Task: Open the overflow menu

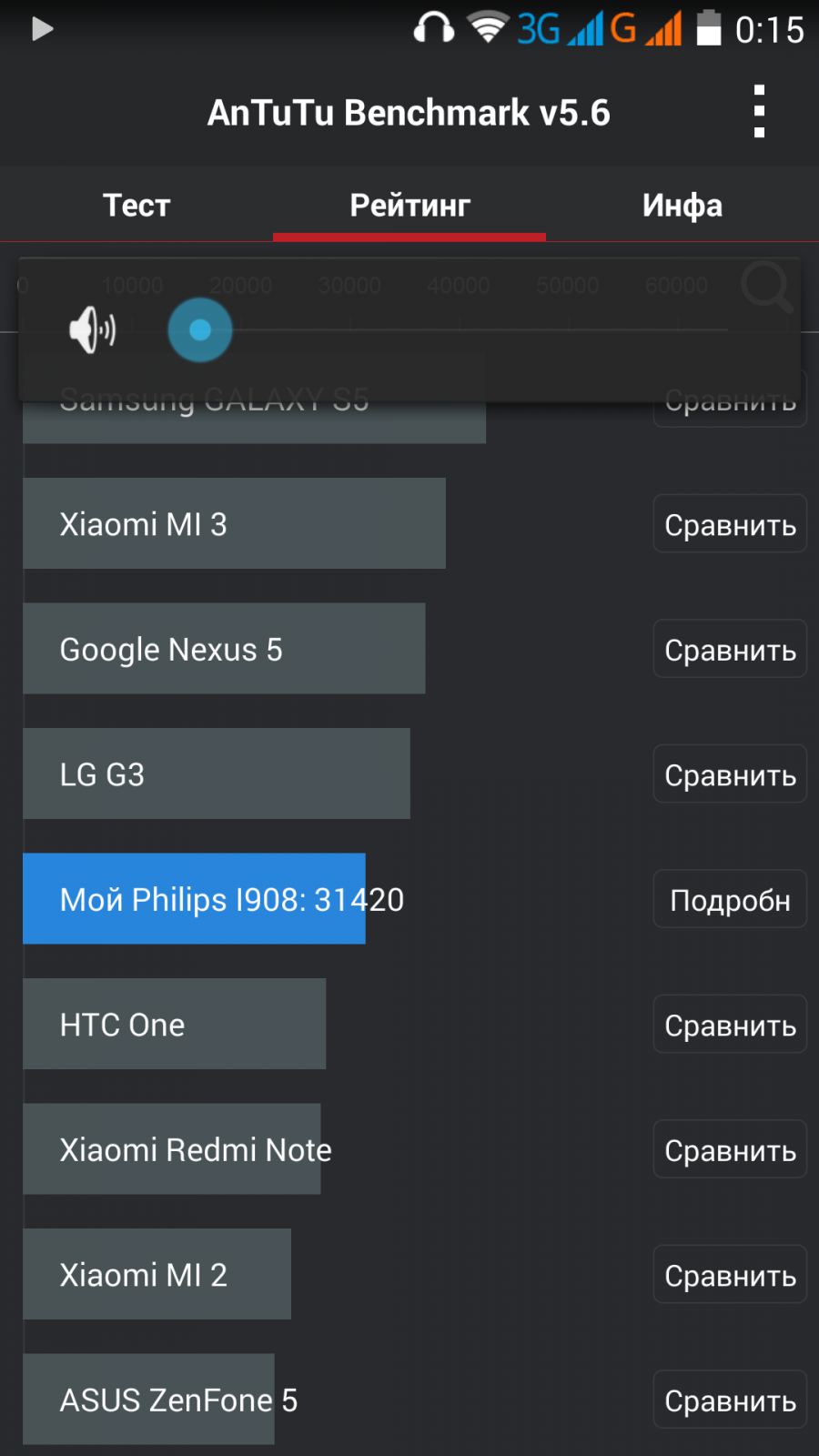Action: (x=759, y=112)
